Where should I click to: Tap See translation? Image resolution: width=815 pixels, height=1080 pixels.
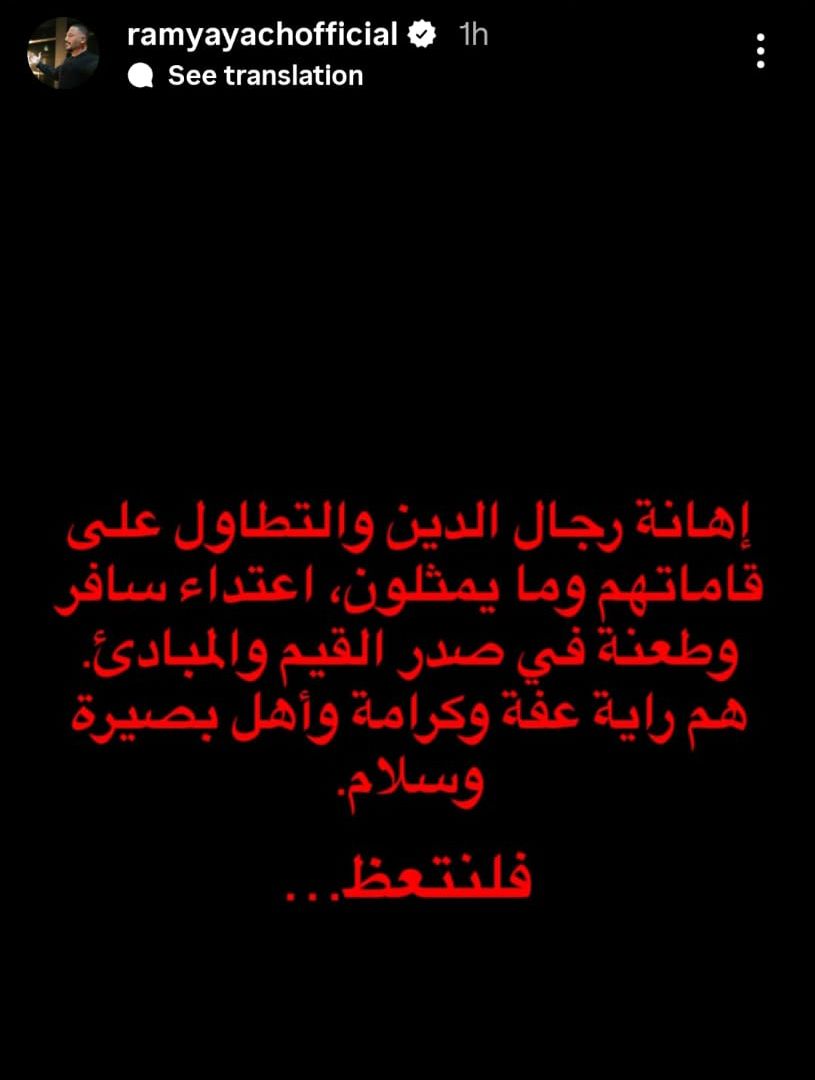264,76
